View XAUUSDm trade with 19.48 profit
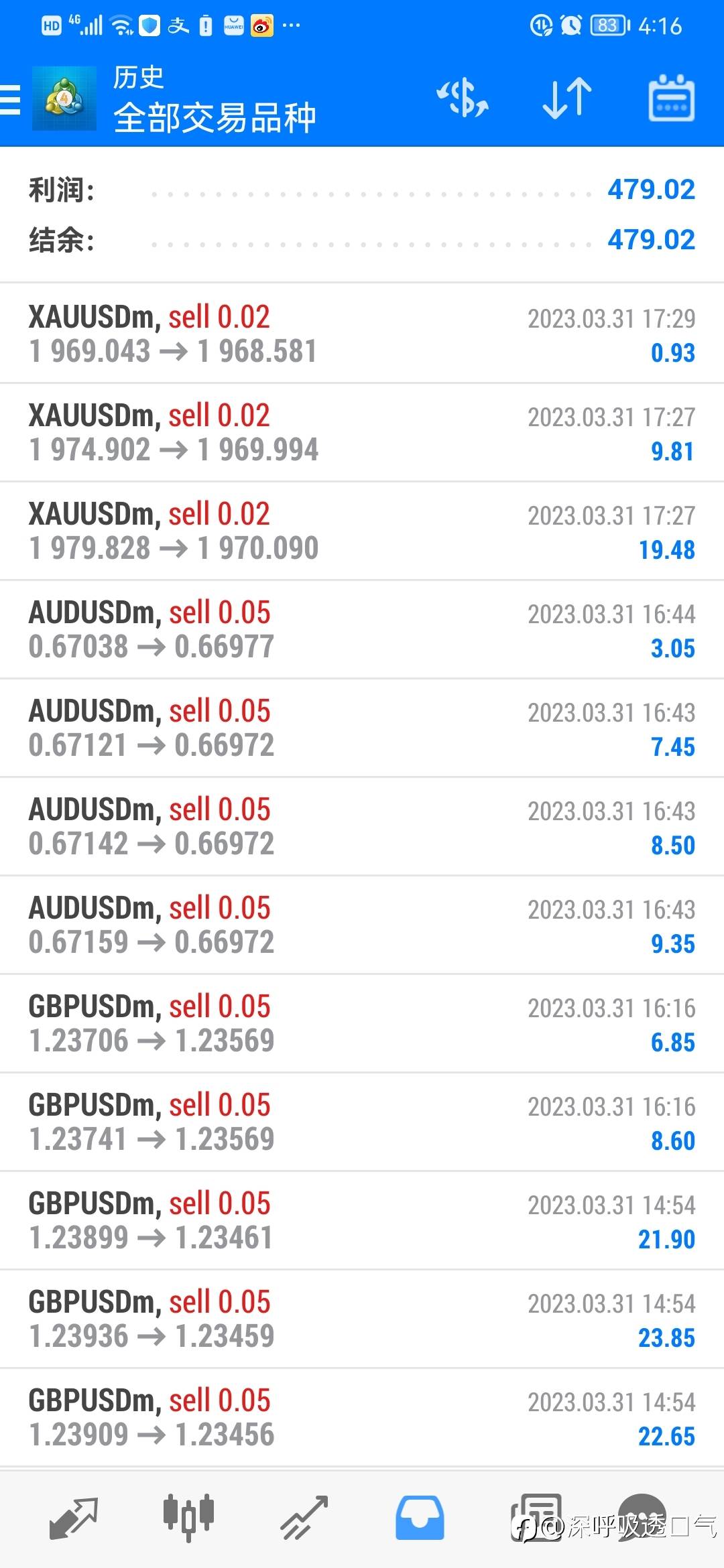The height and width of the screenshot is (1568, 724). click(x=362, y=531)
